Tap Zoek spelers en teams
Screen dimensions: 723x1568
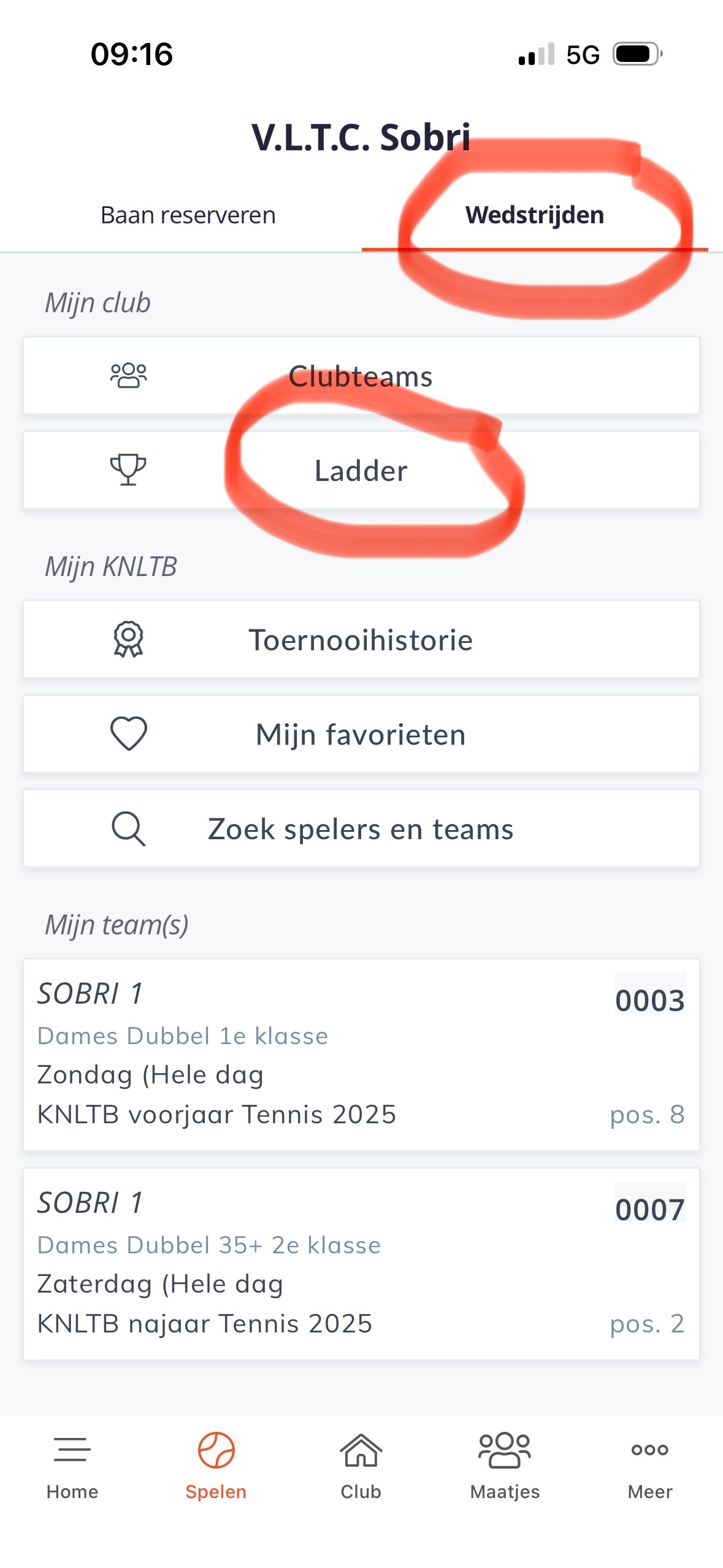[x=361, y=829]
